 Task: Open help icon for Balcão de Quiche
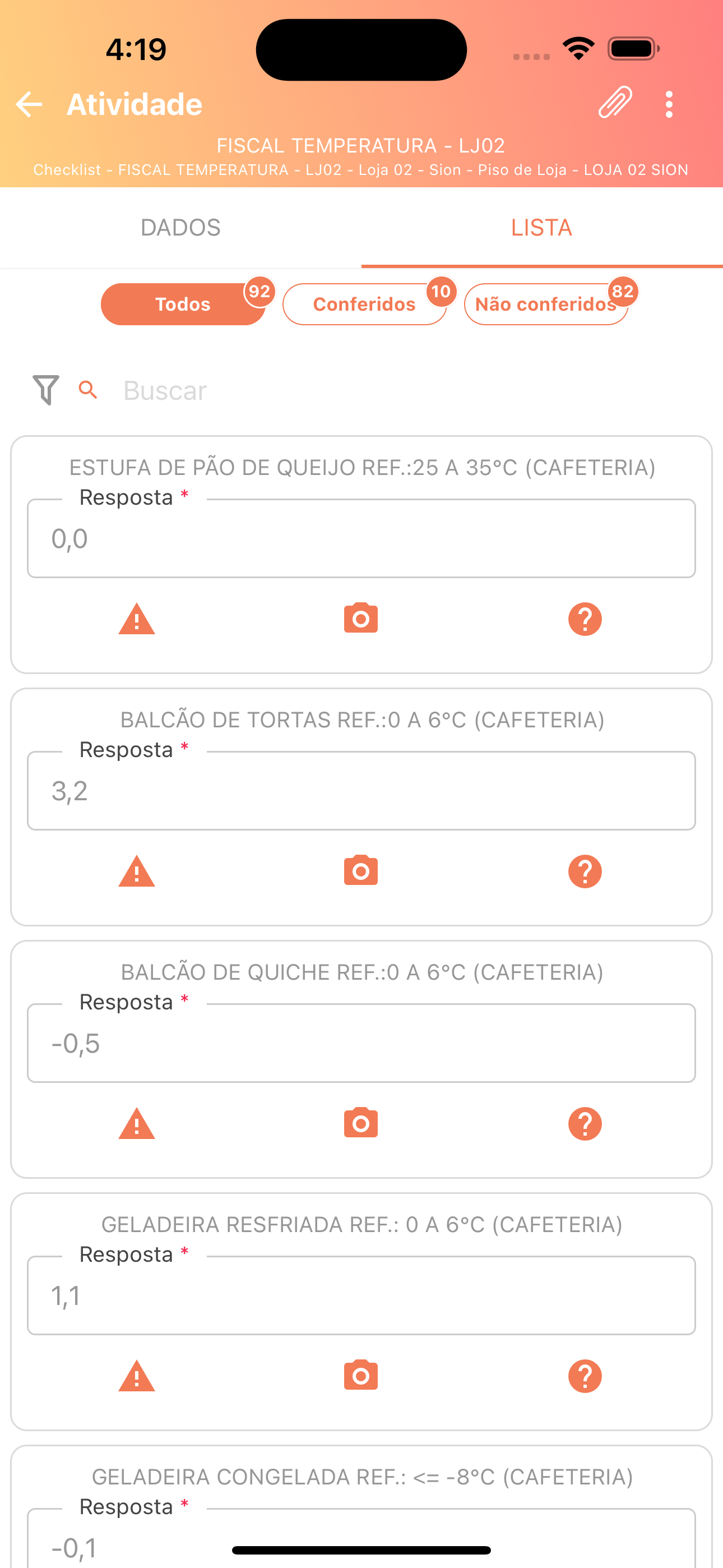(585, 1124)
